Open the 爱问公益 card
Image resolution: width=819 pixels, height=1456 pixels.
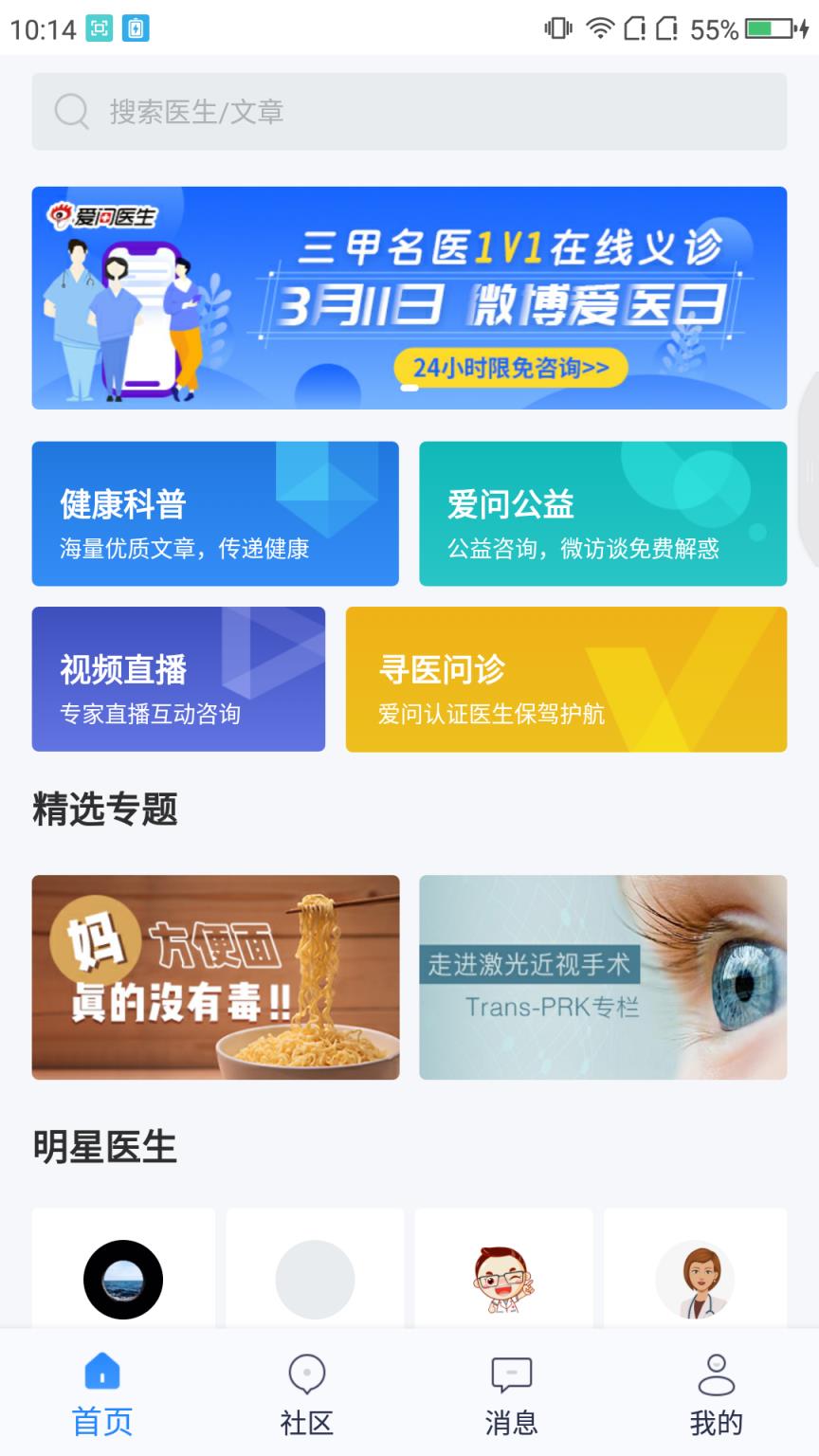point(603,513)
